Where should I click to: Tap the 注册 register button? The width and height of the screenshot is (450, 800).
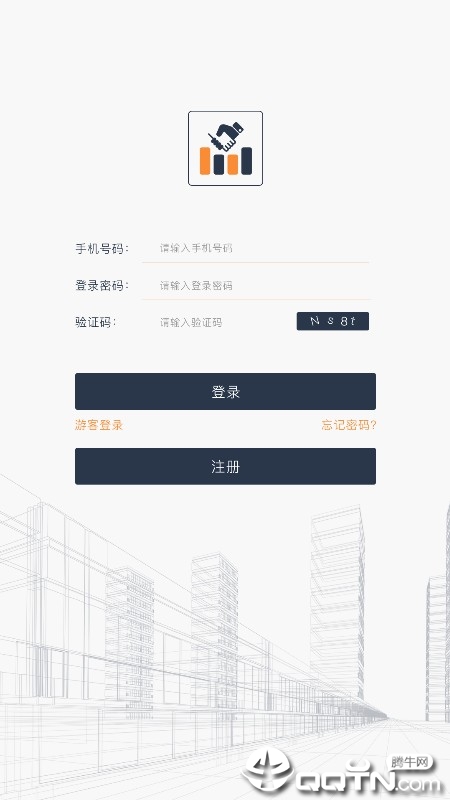tap(226, 466)
